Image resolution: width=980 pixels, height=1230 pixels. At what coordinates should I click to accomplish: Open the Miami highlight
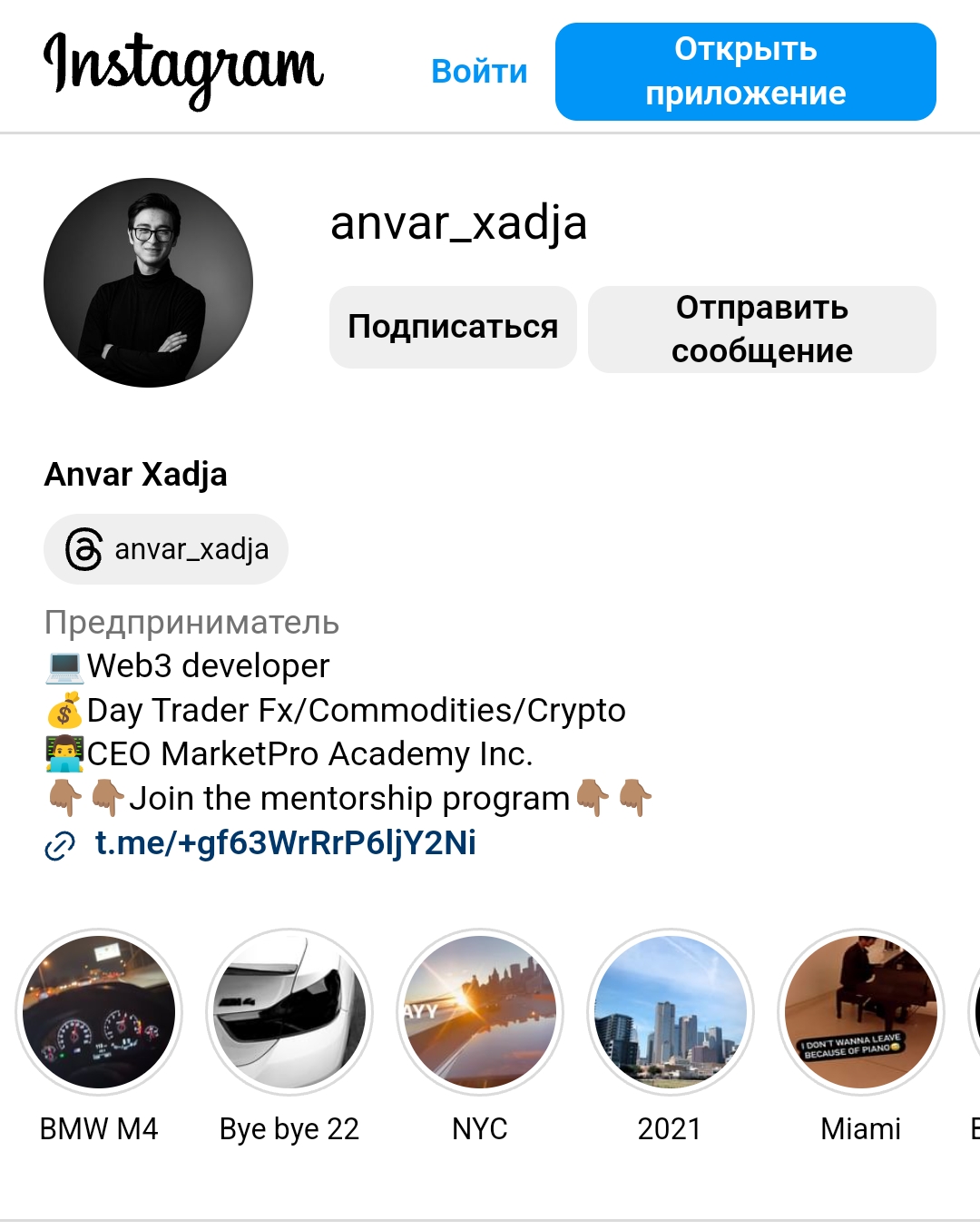tap(860, 1011)
